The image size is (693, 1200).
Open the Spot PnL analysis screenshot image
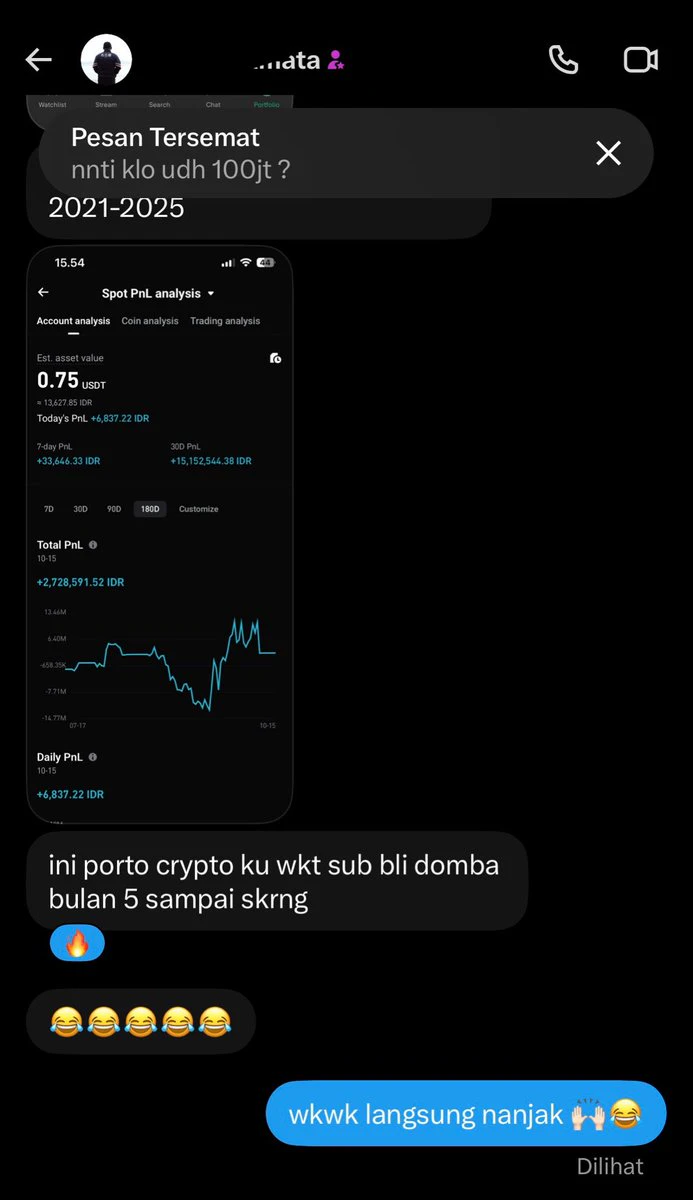[x=160, y=534]
